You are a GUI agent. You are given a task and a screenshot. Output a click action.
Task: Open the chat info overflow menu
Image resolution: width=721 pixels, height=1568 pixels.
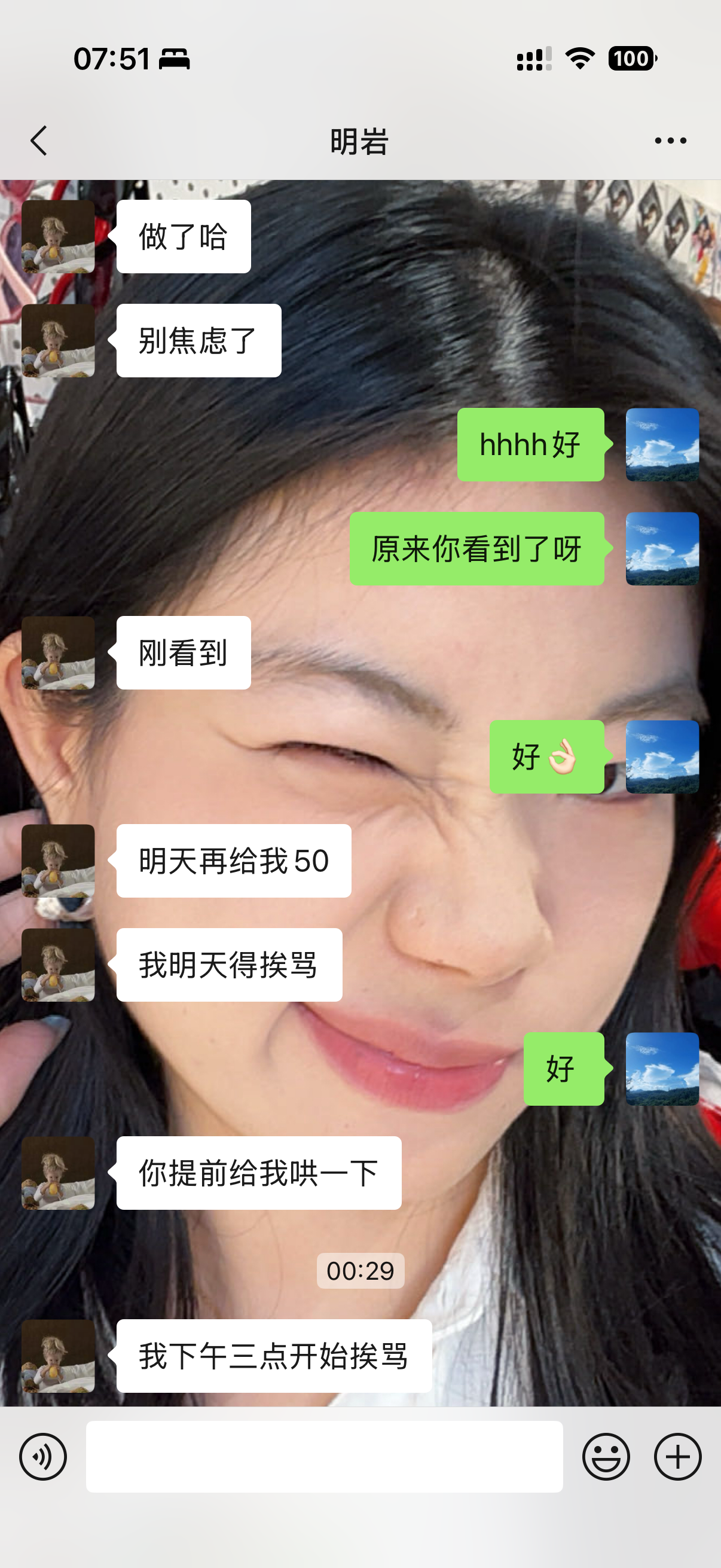670,141
